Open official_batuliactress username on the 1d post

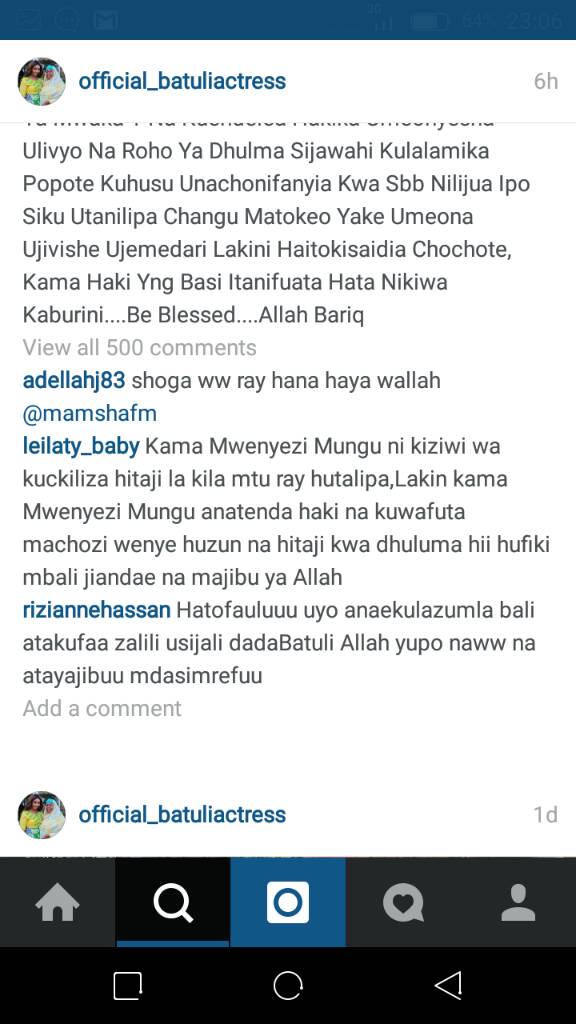[x=182, y=815]
